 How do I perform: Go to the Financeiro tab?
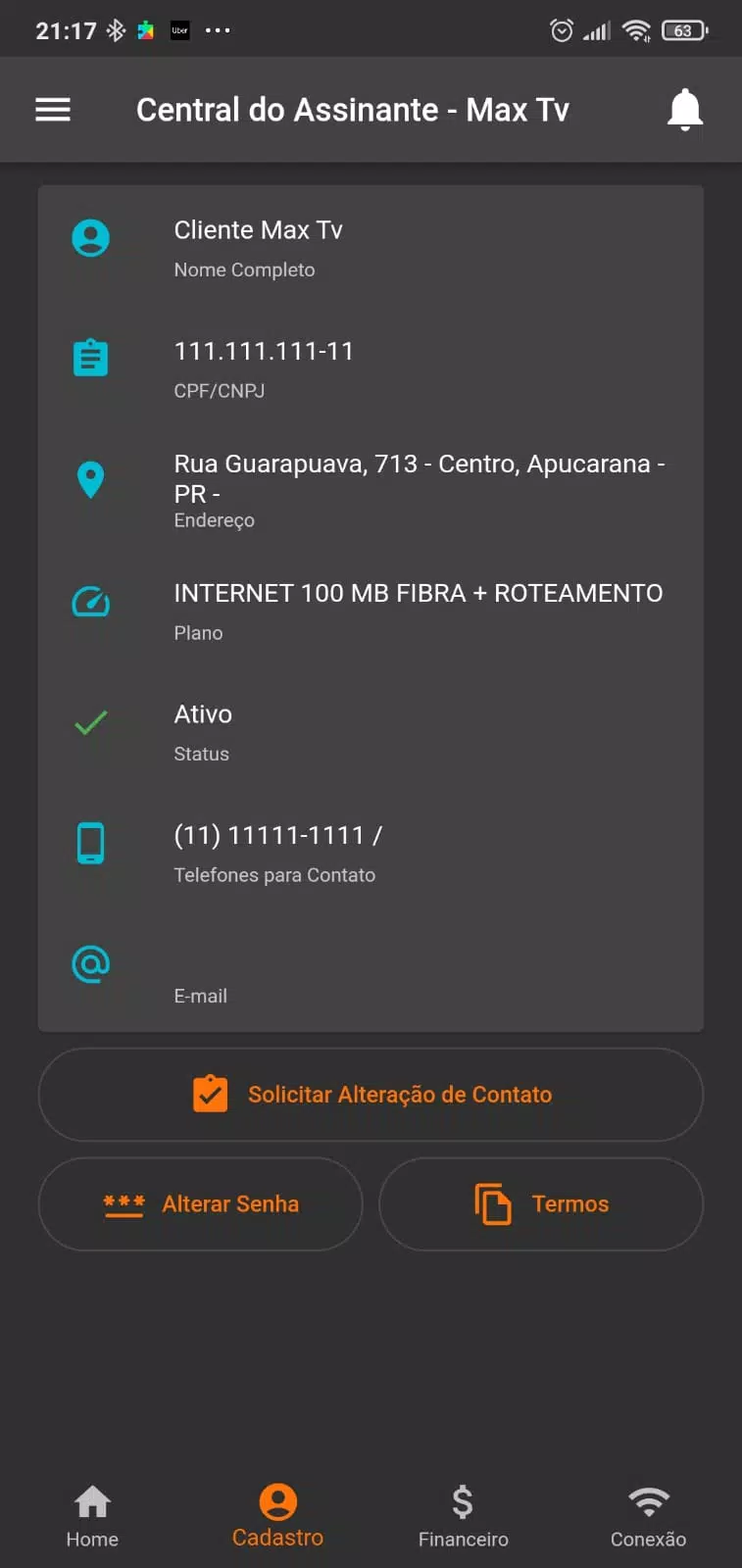tap(463, 1517)
